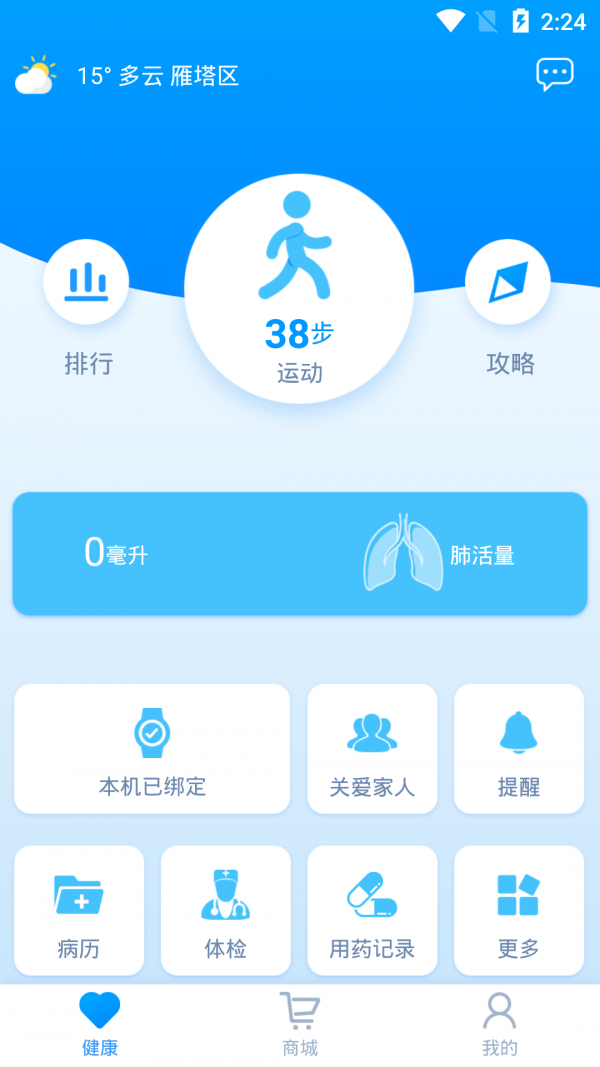600x1067 pixels.
Task: Switch to the 健康 tab
Action: [100, 1026]
